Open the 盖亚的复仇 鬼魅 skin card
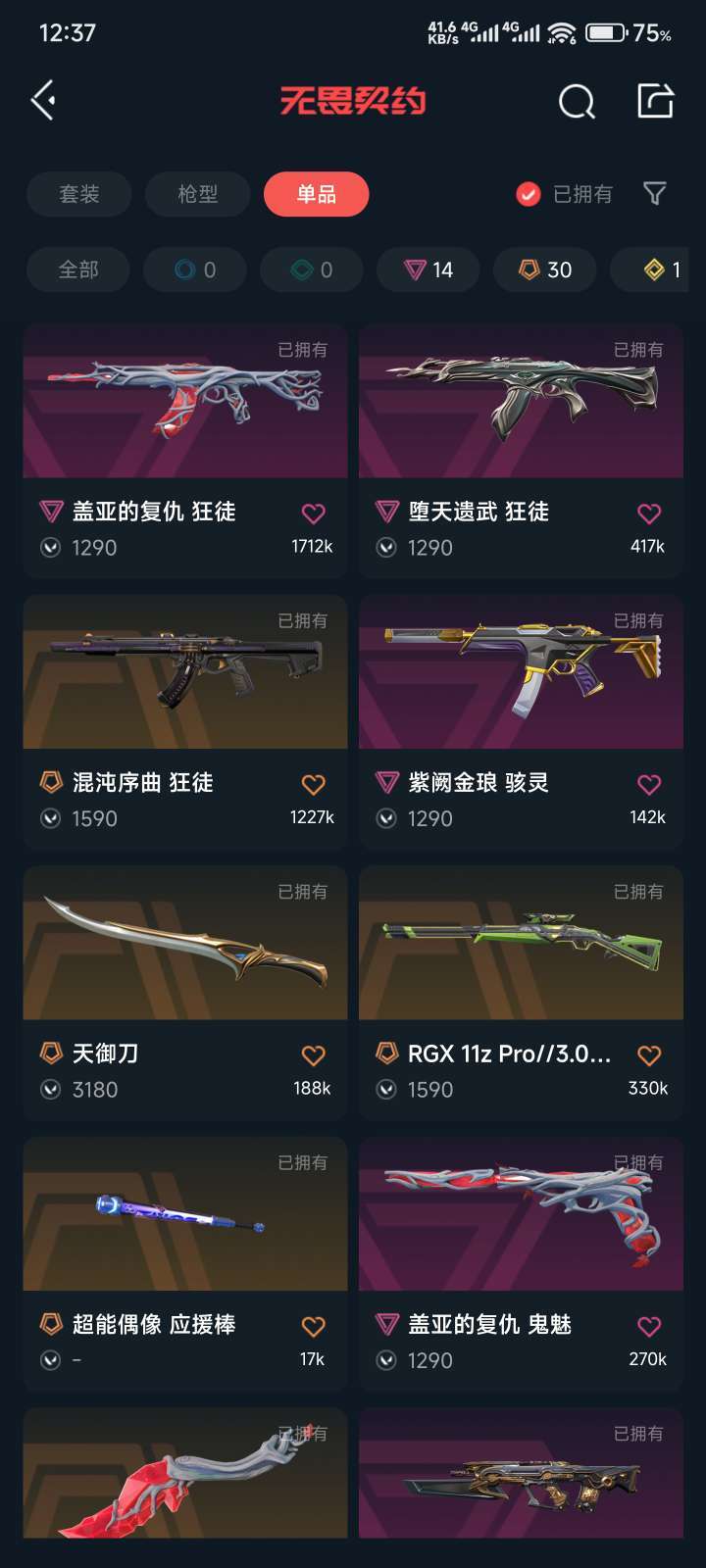The height and width of the screenshot is (1568, 706). (x=521, y=1264)
